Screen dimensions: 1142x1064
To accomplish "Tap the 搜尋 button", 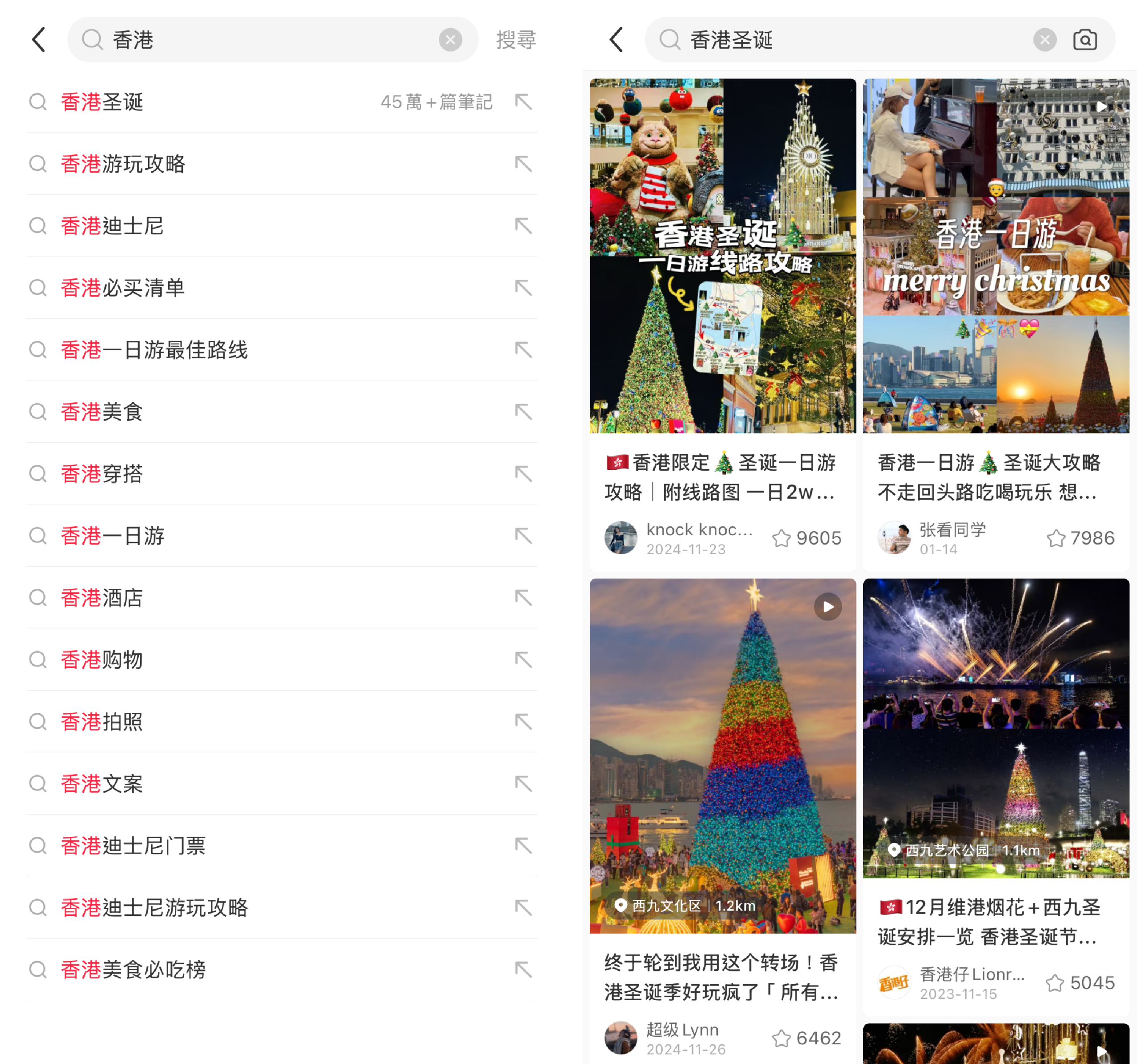I will pos(515,40).
